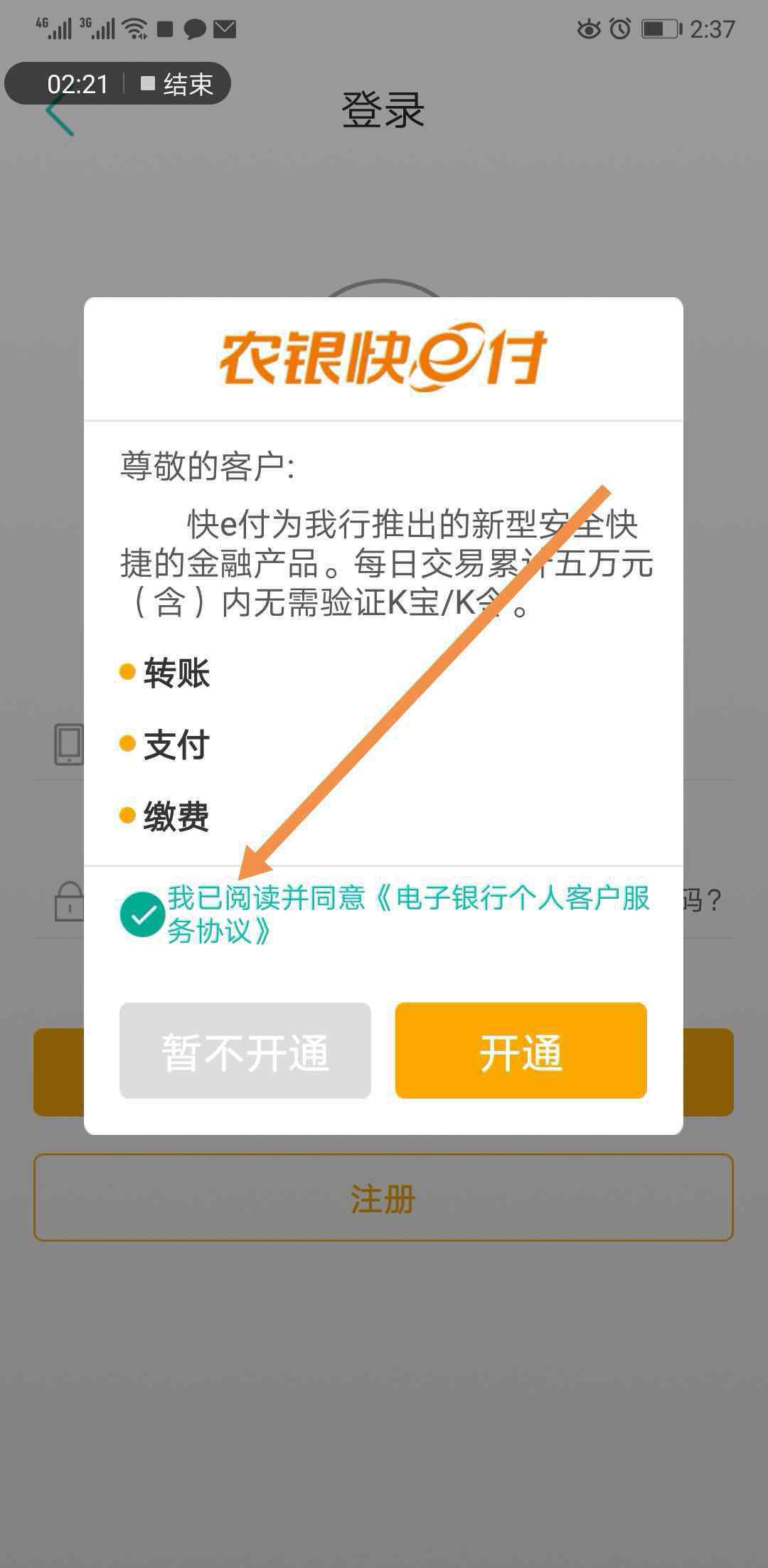Uncheck the 我已阅读并同意 agreement checkbox
Image resolution: width=768 pixels, height=1568 pixels.
(x=142, y=914)
